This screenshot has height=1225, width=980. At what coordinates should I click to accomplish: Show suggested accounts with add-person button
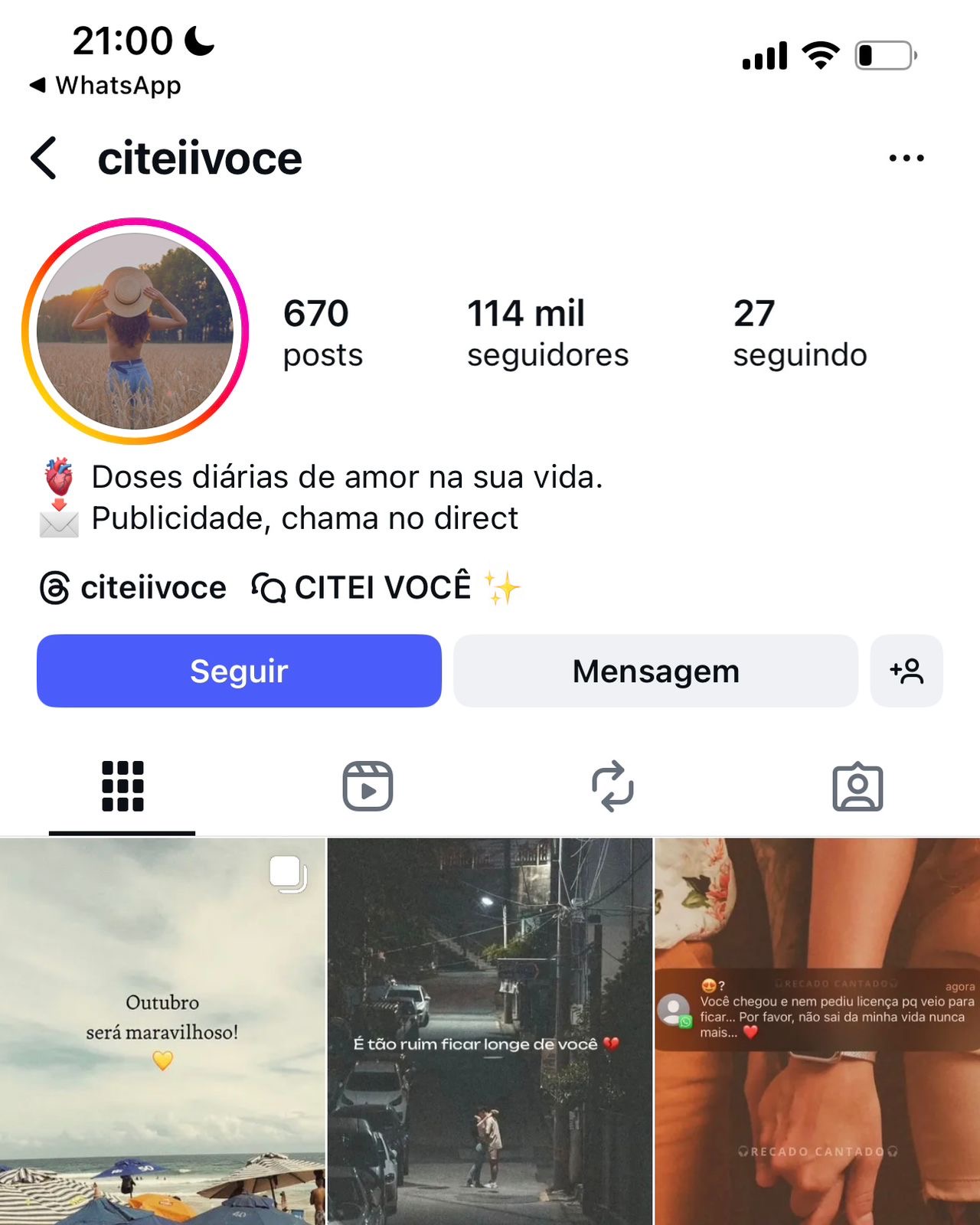(906, 671)
